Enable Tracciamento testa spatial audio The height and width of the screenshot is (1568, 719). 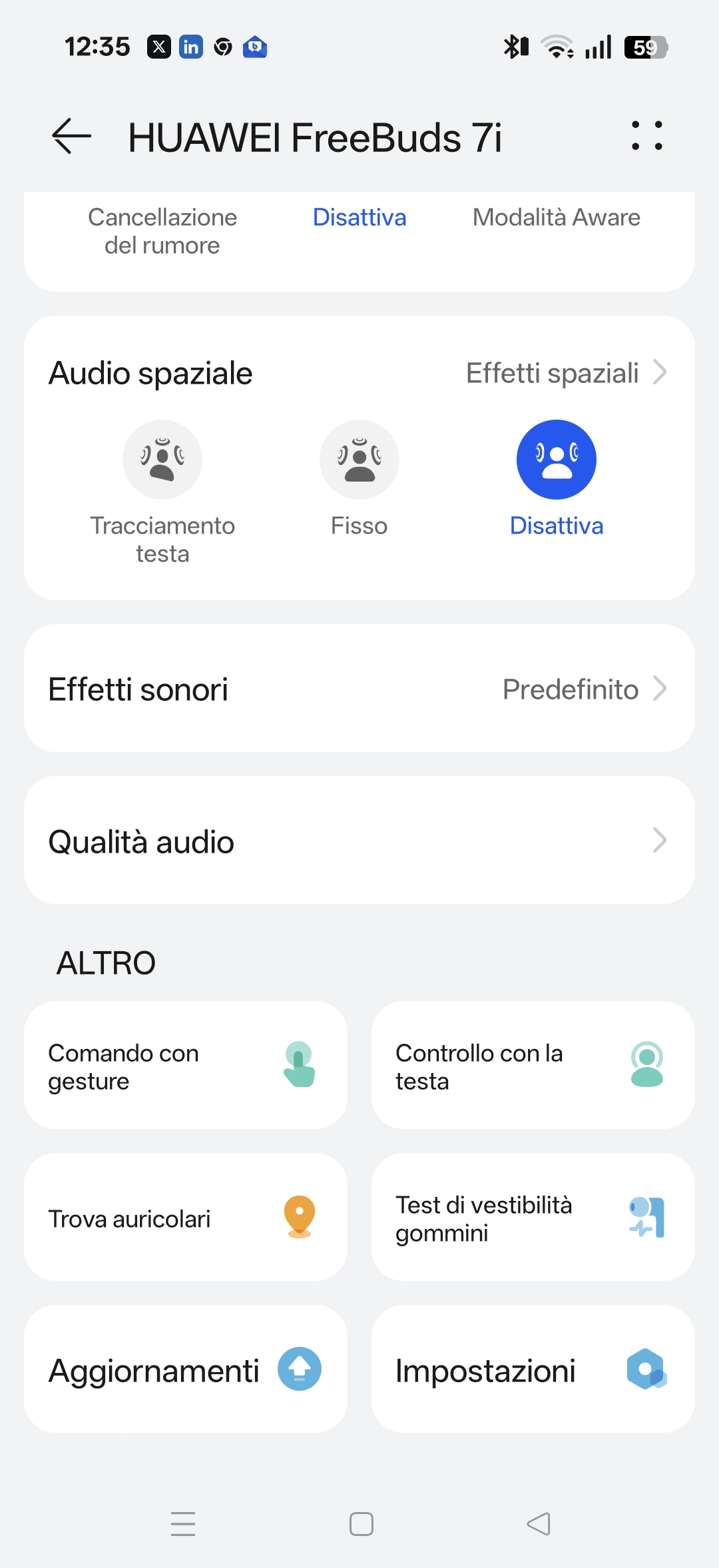(162, 460)
